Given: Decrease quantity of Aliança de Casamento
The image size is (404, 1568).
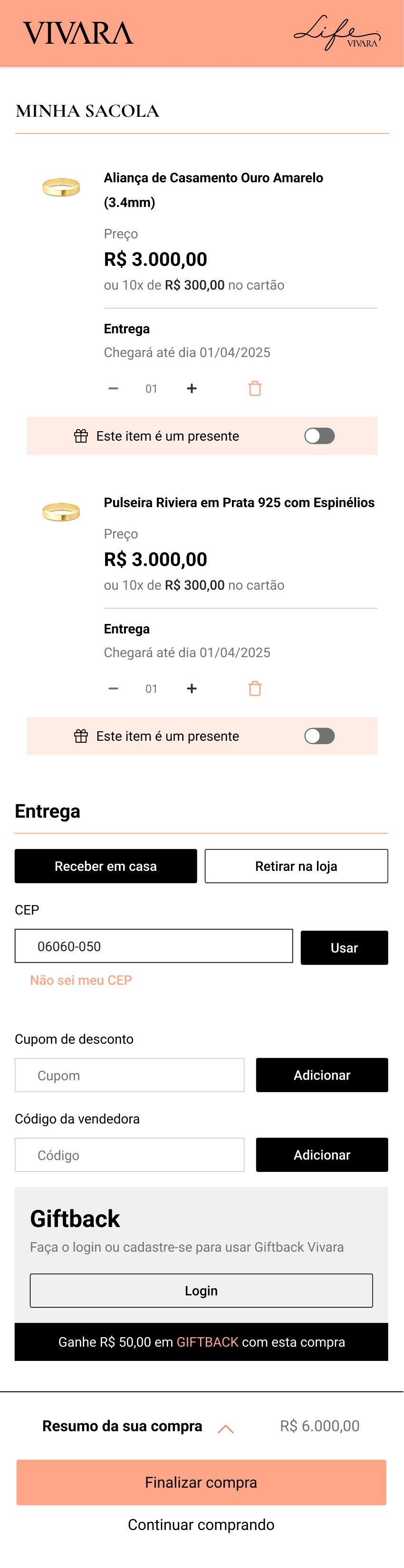Looking at the screenshot, I should click(x=113, y=388).
